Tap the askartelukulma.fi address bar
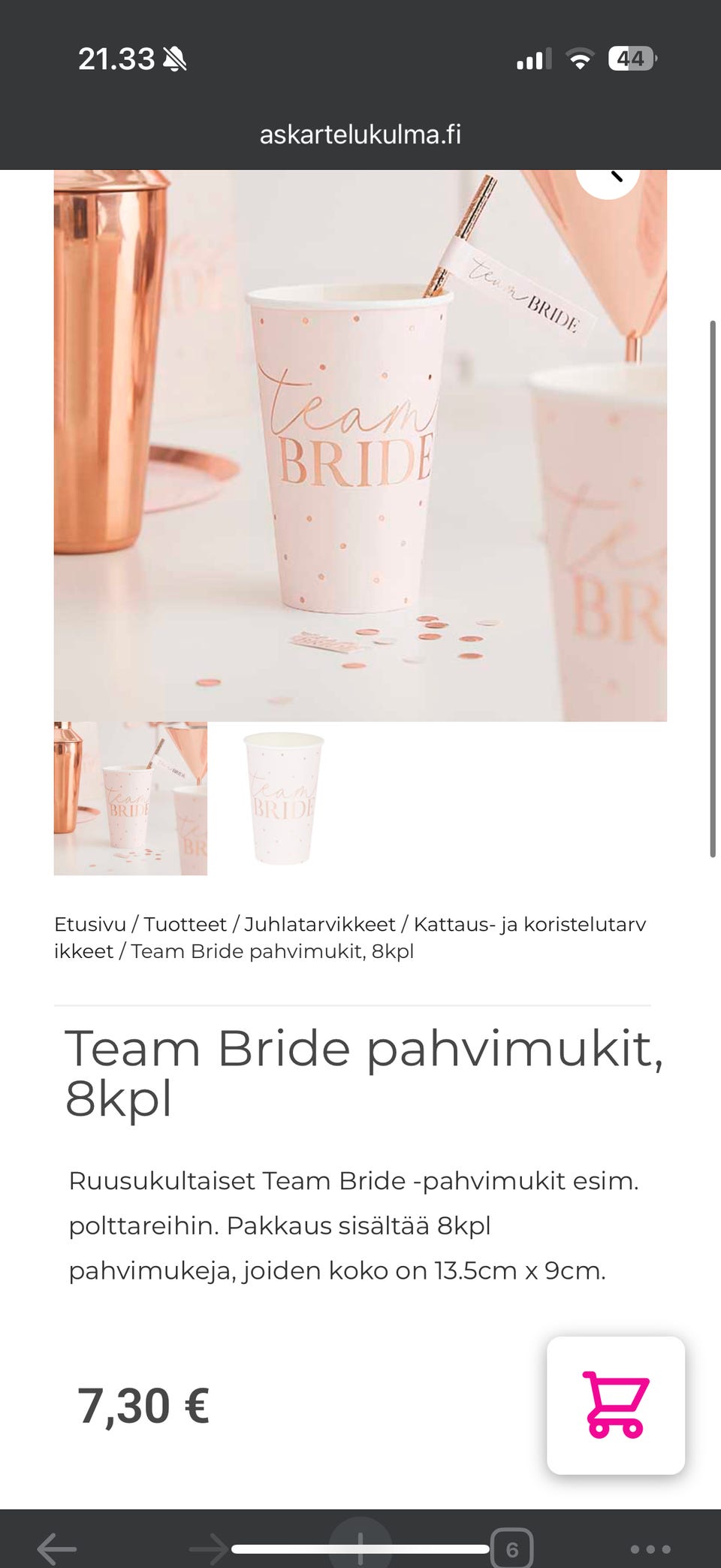This screenshot has width=721, height=1568. (360, 134)
